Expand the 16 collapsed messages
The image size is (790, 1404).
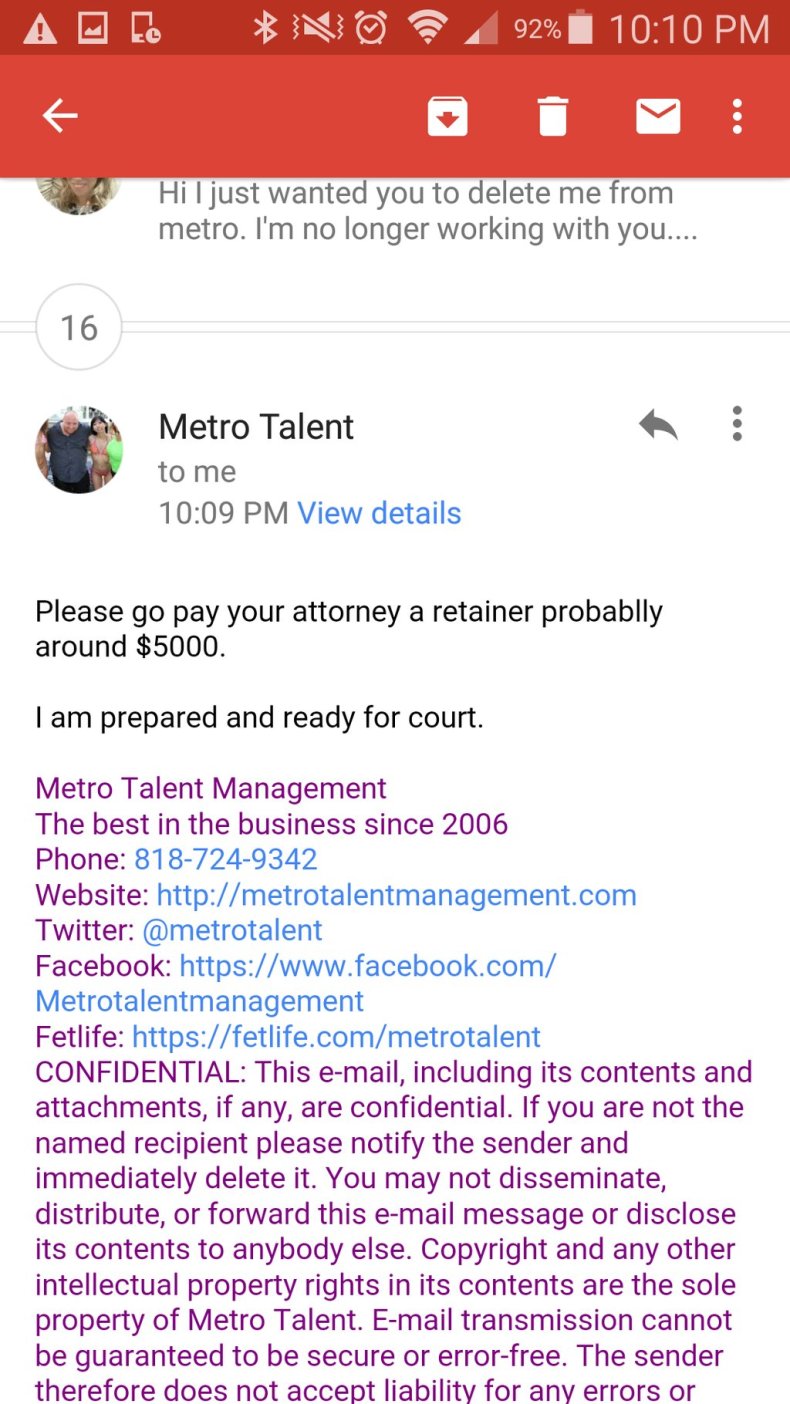79,328
